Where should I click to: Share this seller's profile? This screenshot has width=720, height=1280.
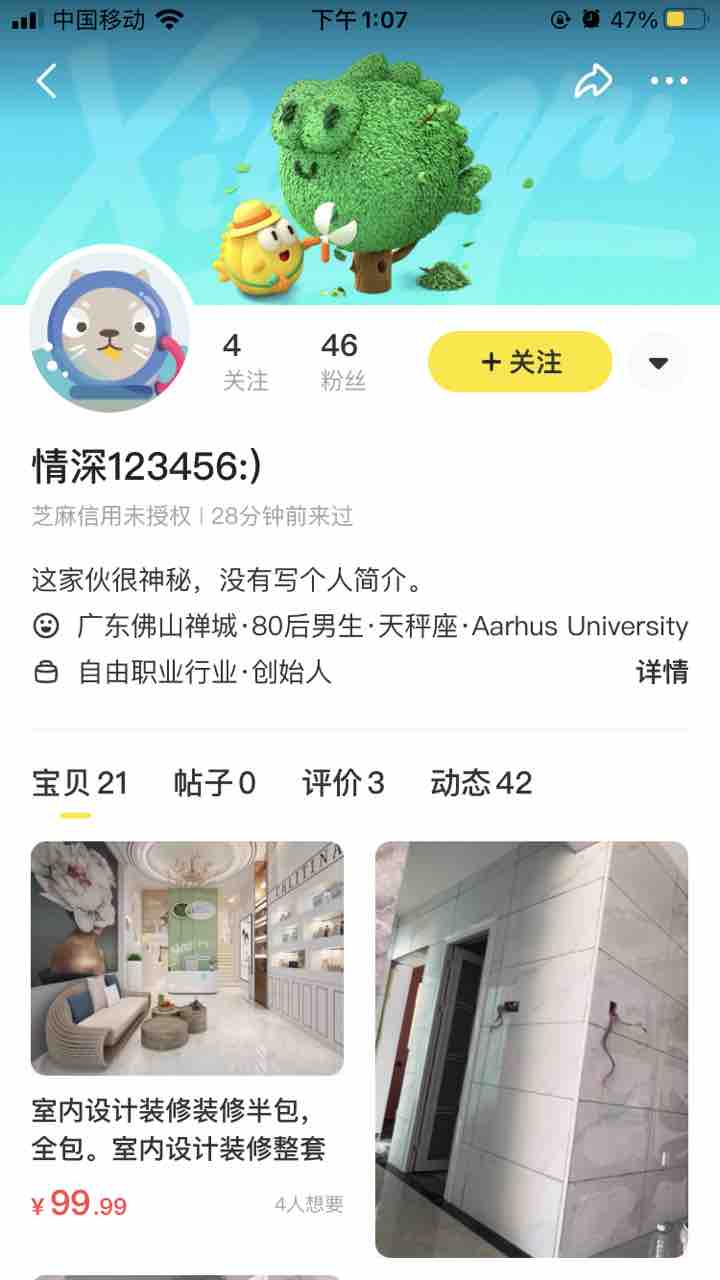tap(593, 81)
